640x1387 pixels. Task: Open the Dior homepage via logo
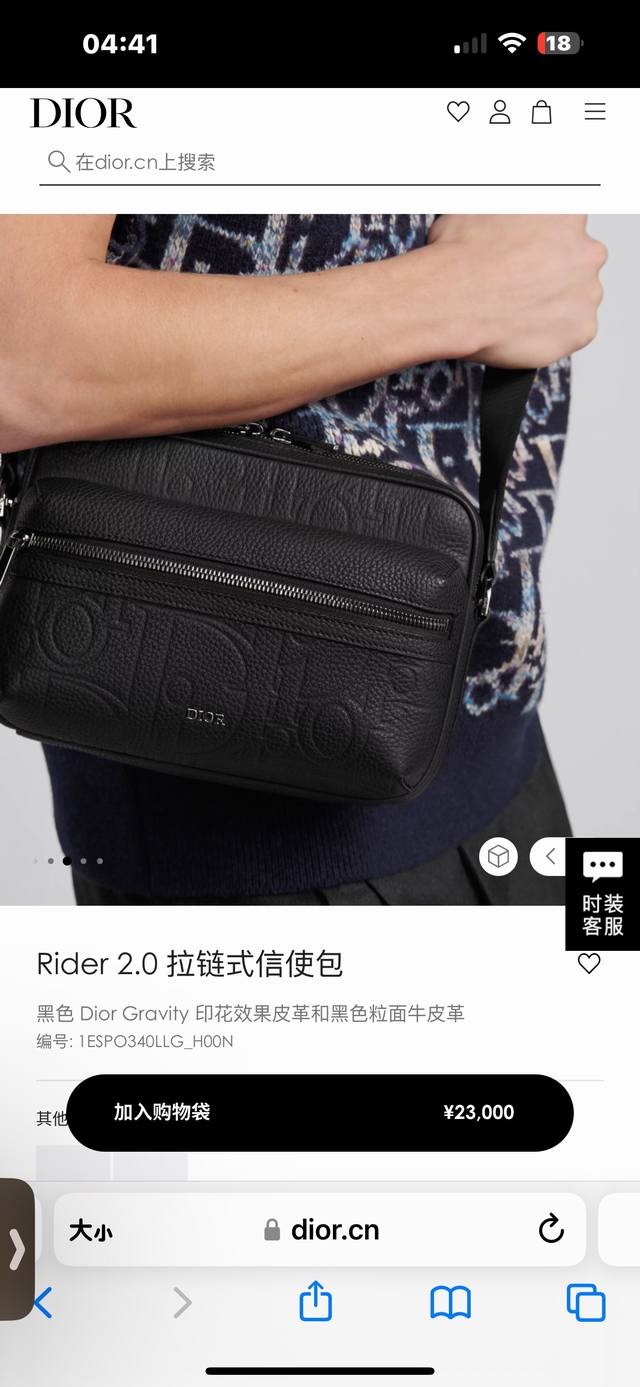pyautogui.click(x=83, y=113)
